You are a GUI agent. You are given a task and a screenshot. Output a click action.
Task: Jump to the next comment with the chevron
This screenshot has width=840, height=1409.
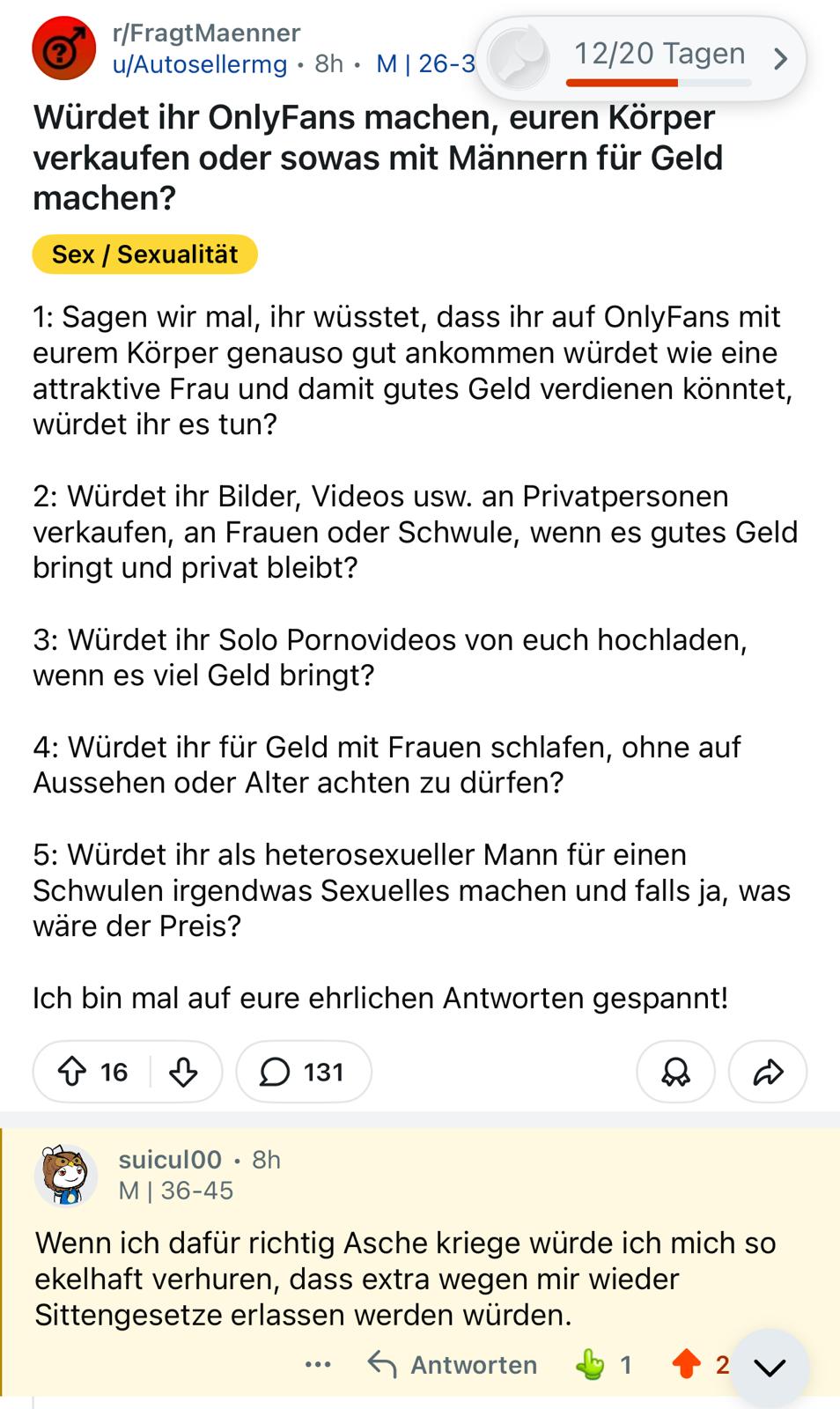pos(770,1368)
